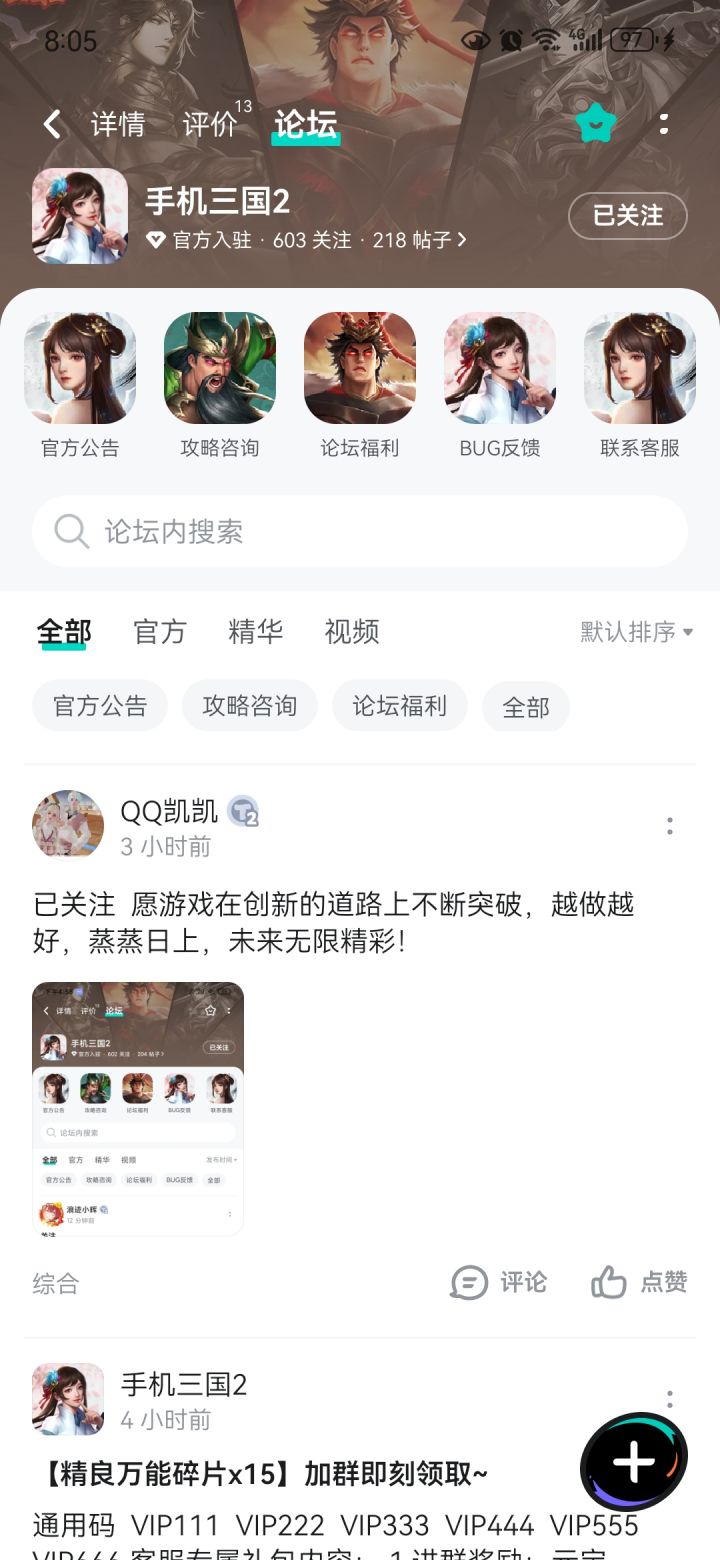Create a new post with plus button

tap(634, 1462)
